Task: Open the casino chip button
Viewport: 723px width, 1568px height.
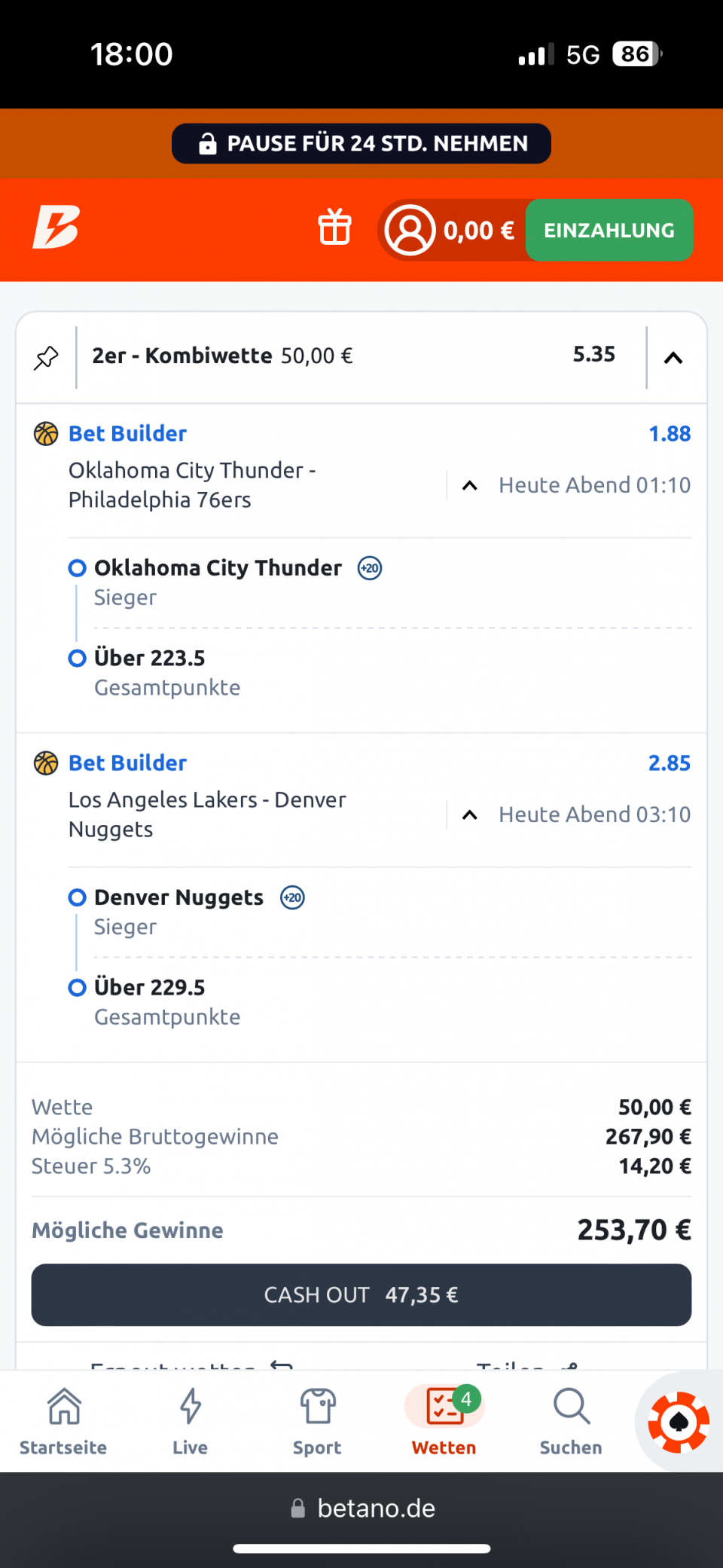Action: pyautogui.click(x=679, y=1422)
